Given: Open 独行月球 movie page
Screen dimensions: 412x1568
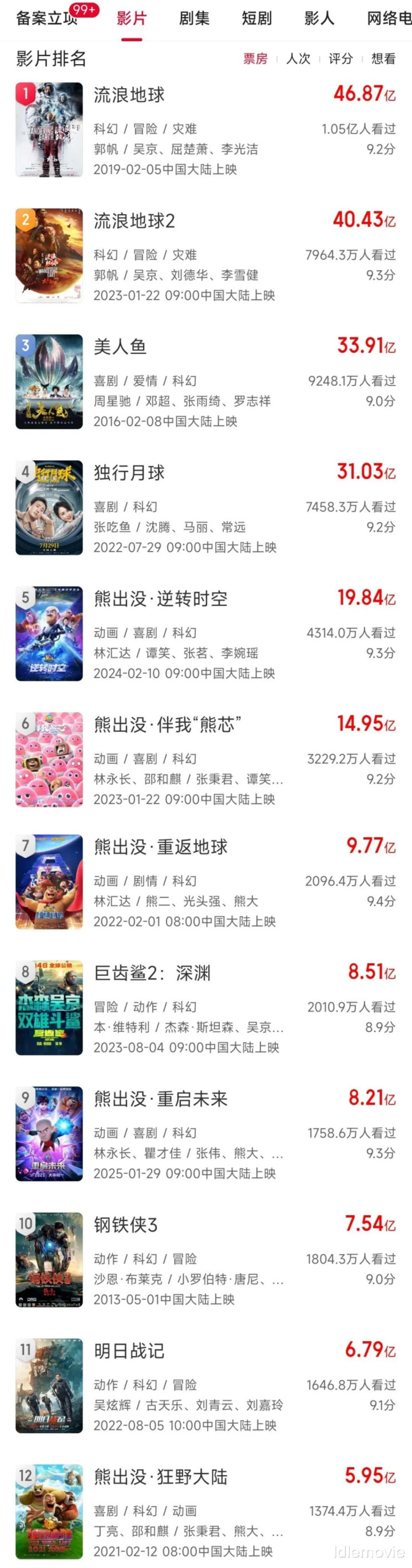Looking at the screenshot, I should tap(129, 474).
